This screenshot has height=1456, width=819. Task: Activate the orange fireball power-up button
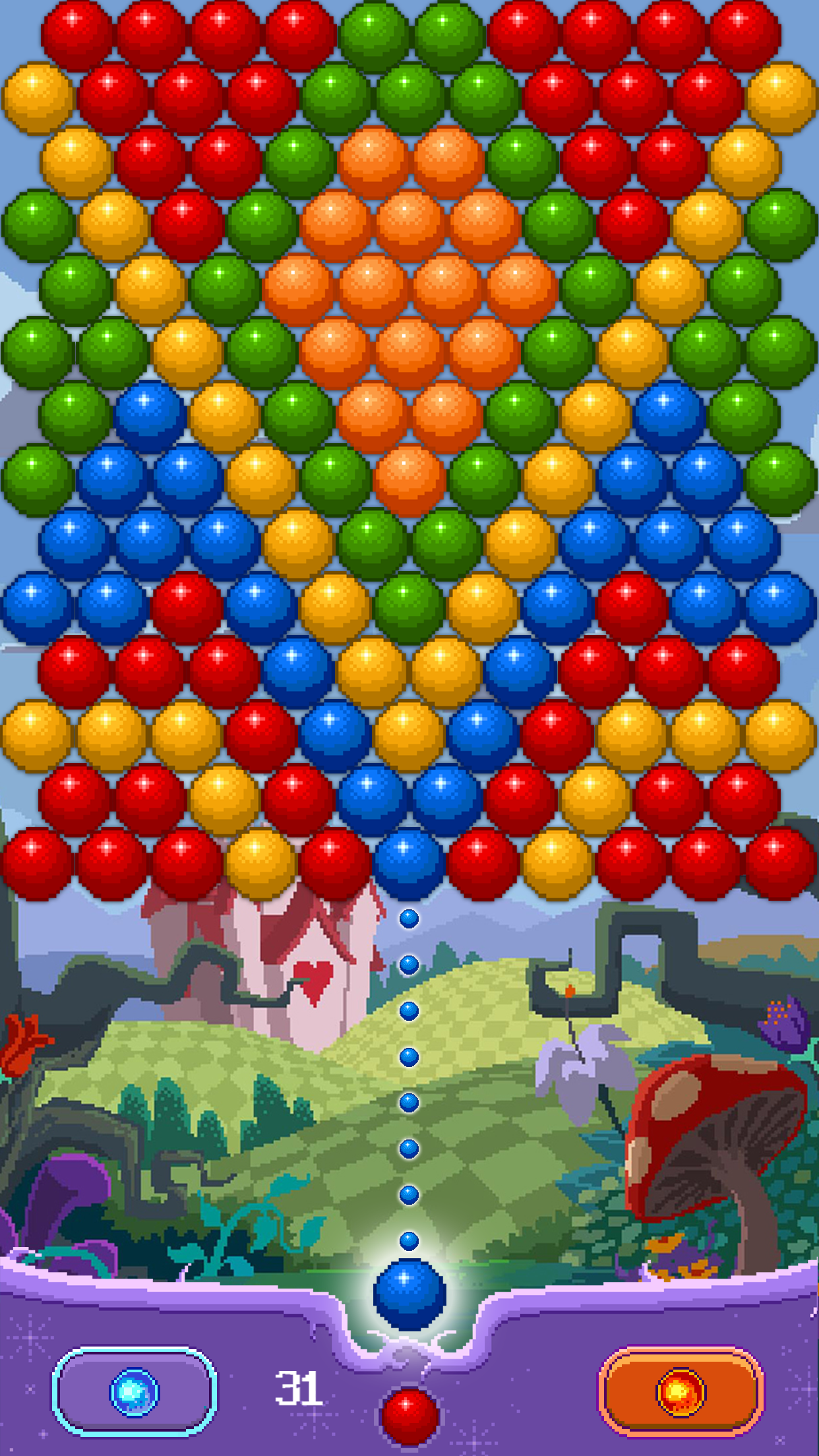(681, 1391)
